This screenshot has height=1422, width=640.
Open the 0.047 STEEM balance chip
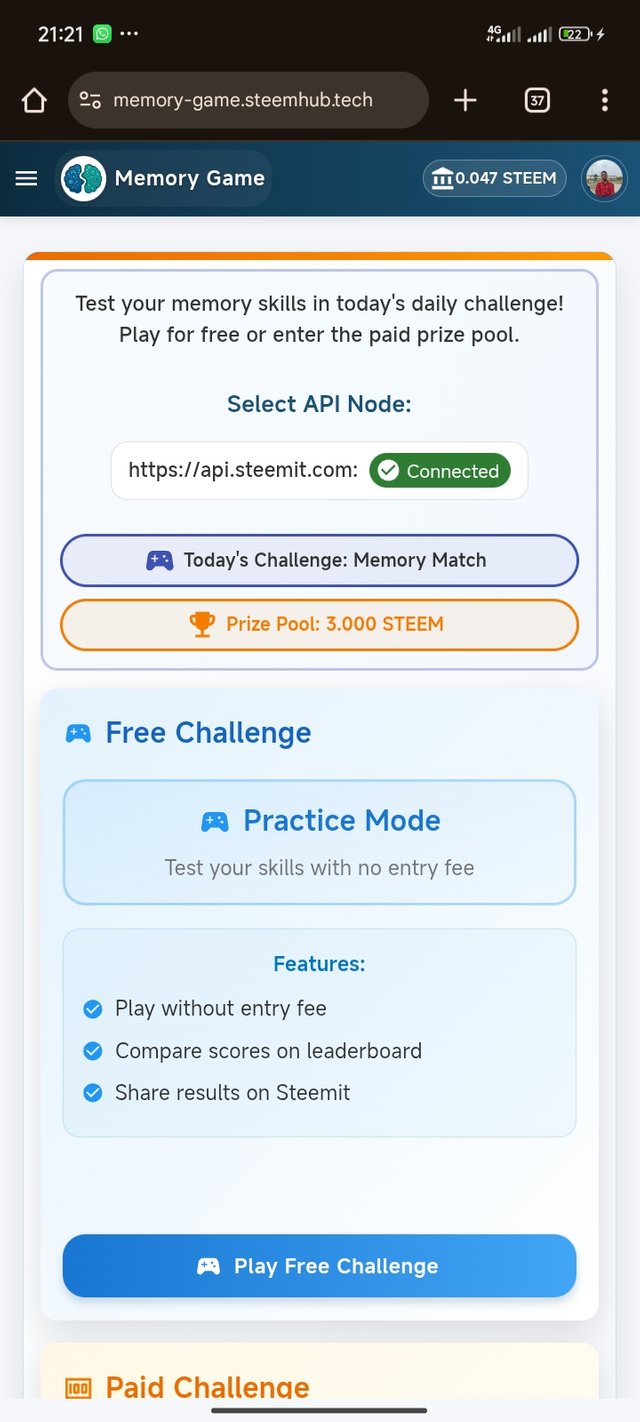click(x=494, y=179)
